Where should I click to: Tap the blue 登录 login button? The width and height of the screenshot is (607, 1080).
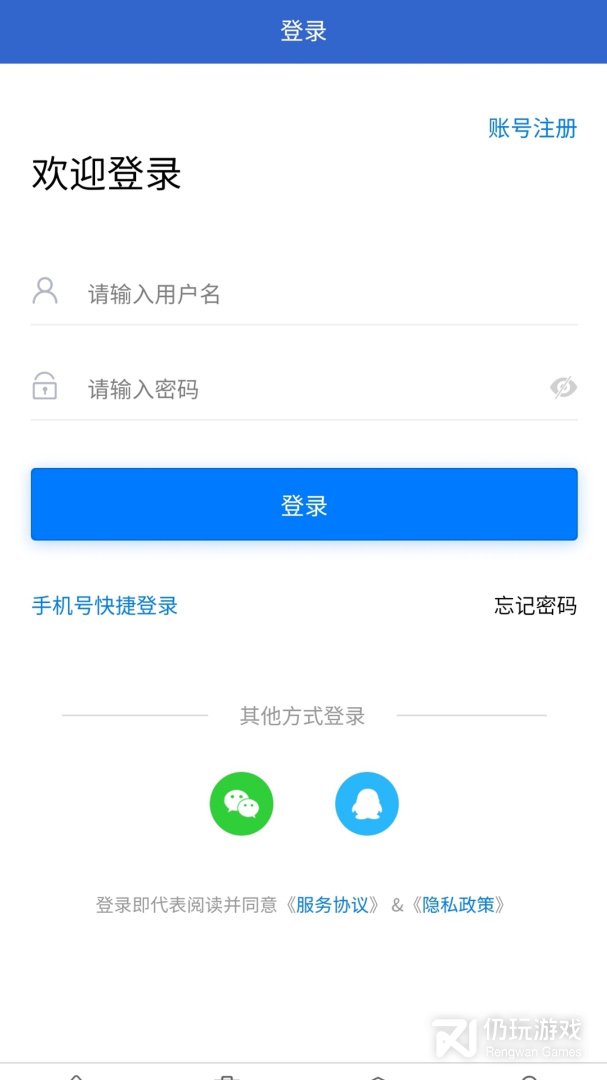coord(304,505)
